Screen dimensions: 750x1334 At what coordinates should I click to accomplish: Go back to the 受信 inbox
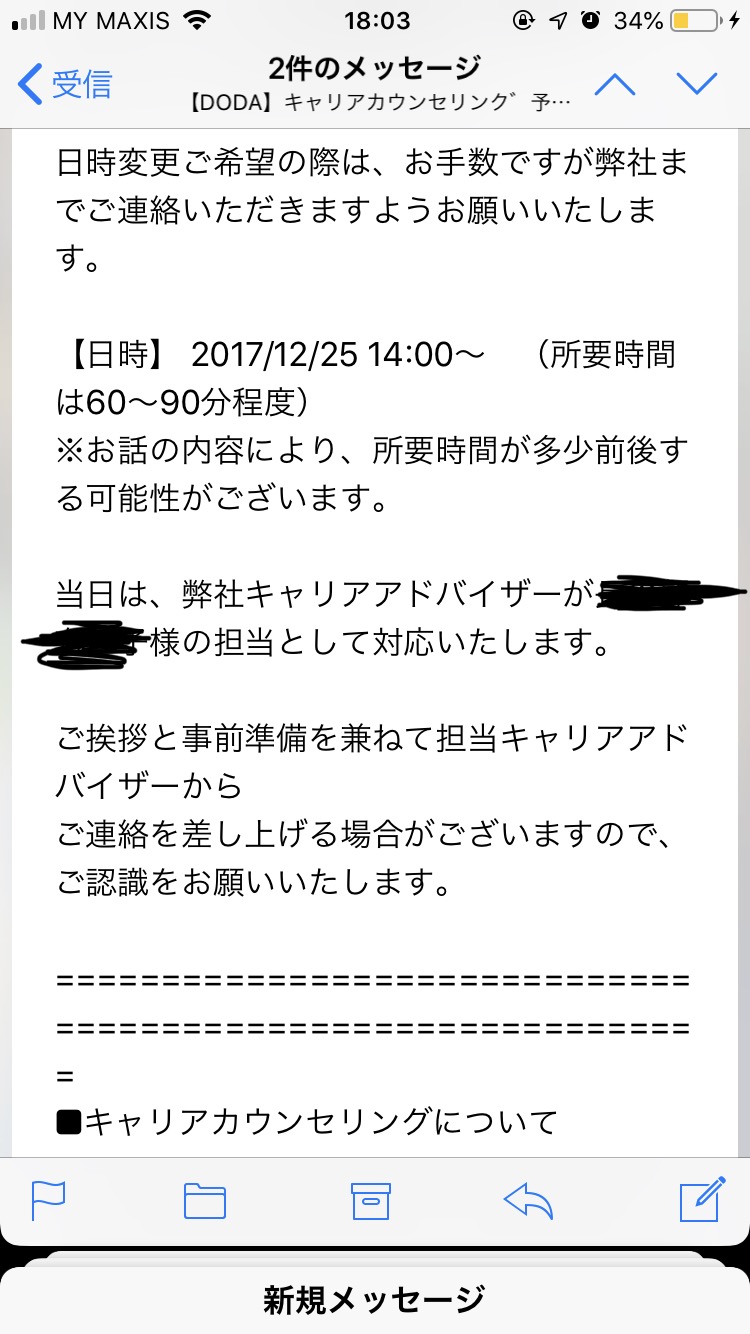point(65,84)
